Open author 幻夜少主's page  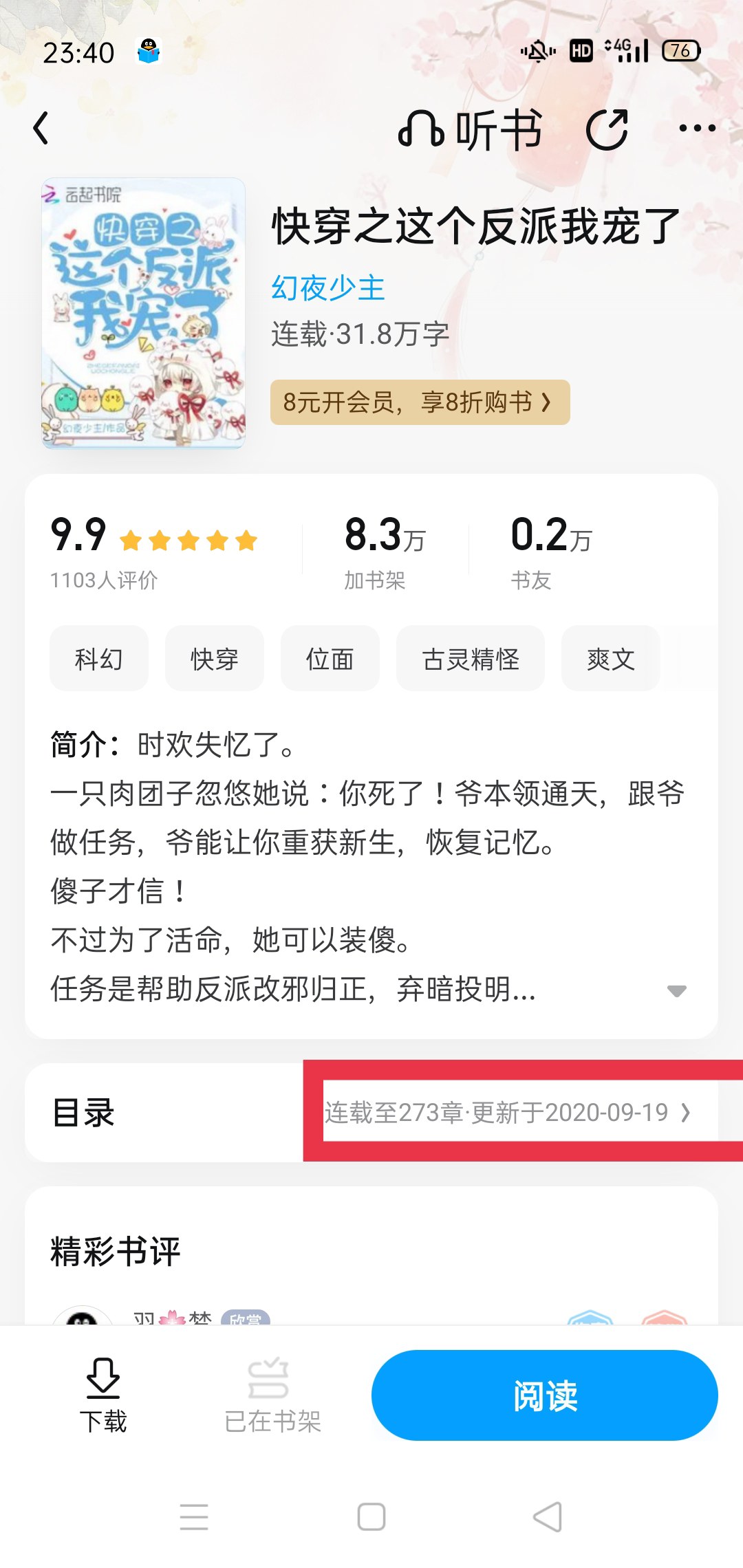328,287
